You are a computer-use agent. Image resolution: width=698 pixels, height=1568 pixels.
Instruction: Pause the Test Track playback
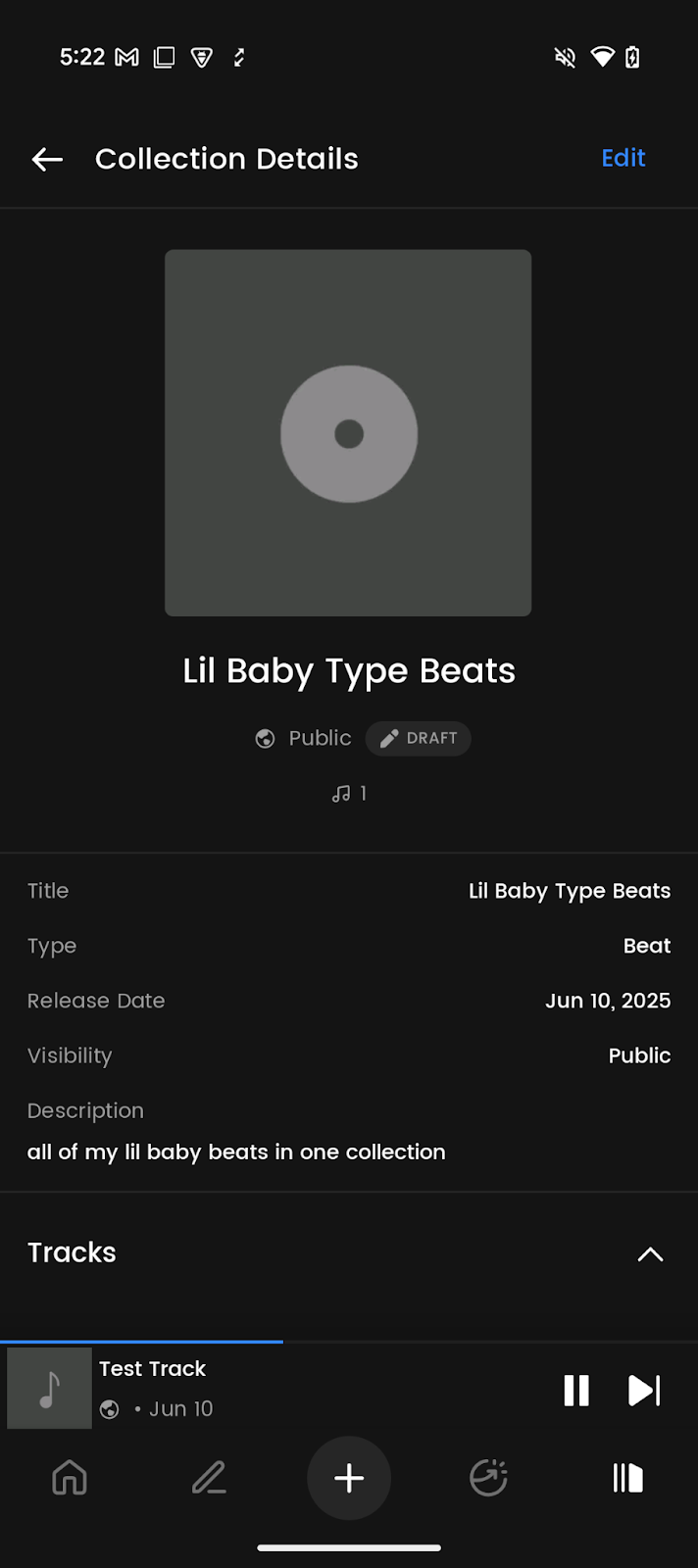[576, 1390]
